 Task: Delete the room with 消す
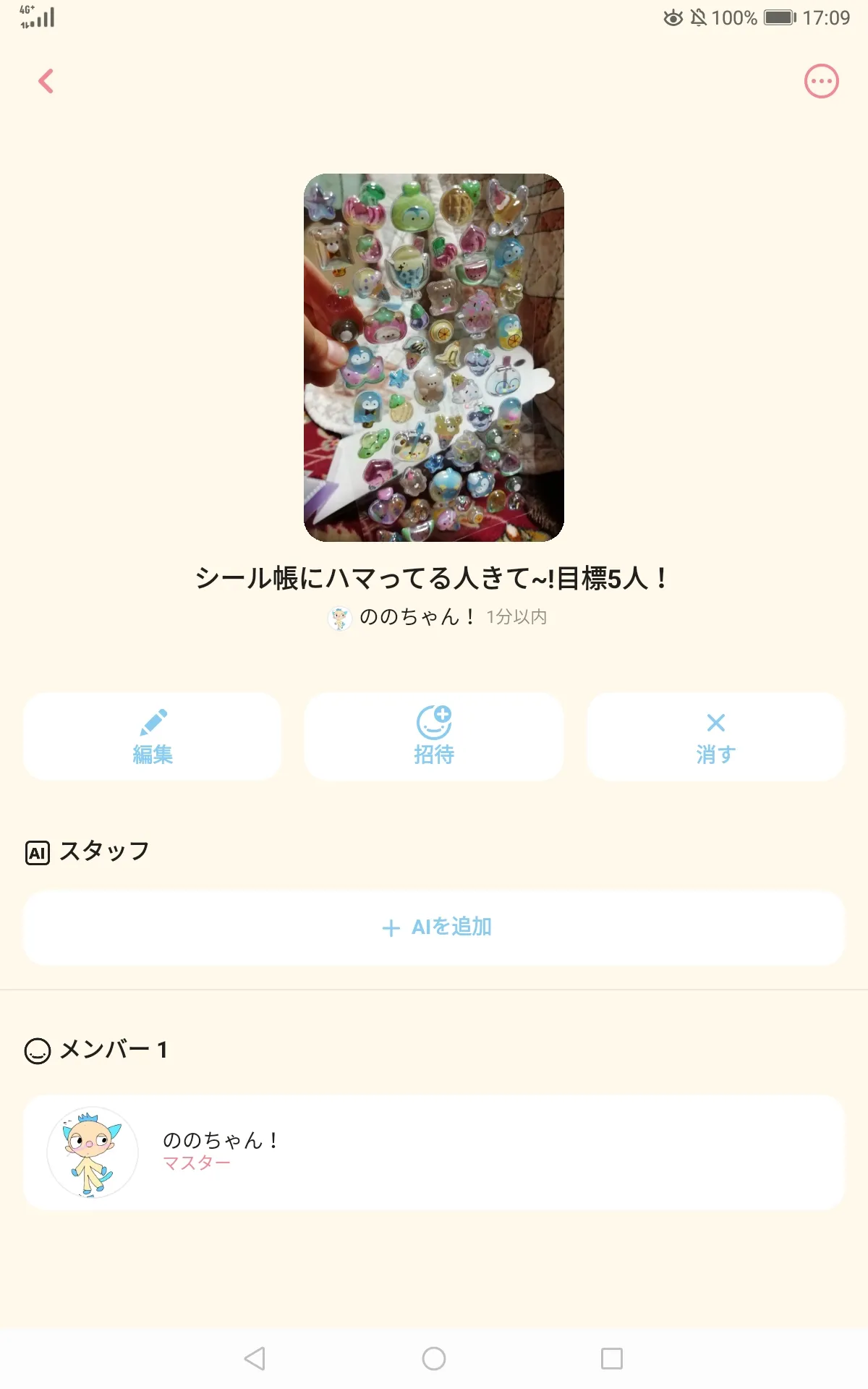tap(715, 736)
